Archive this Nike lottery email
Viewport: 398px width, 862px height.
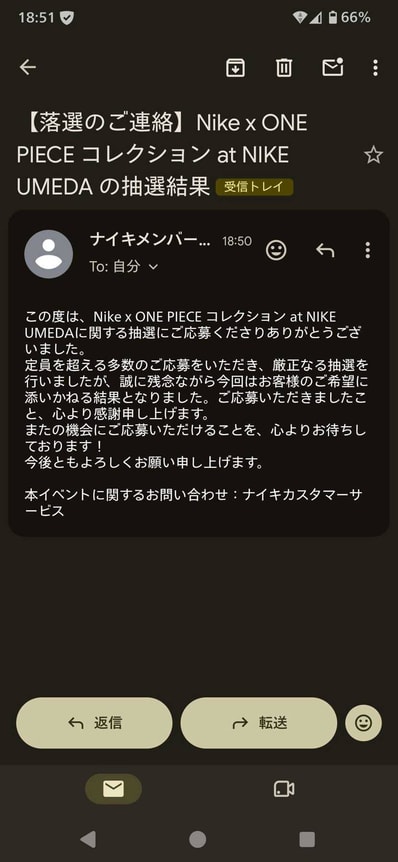pos(235,68)
